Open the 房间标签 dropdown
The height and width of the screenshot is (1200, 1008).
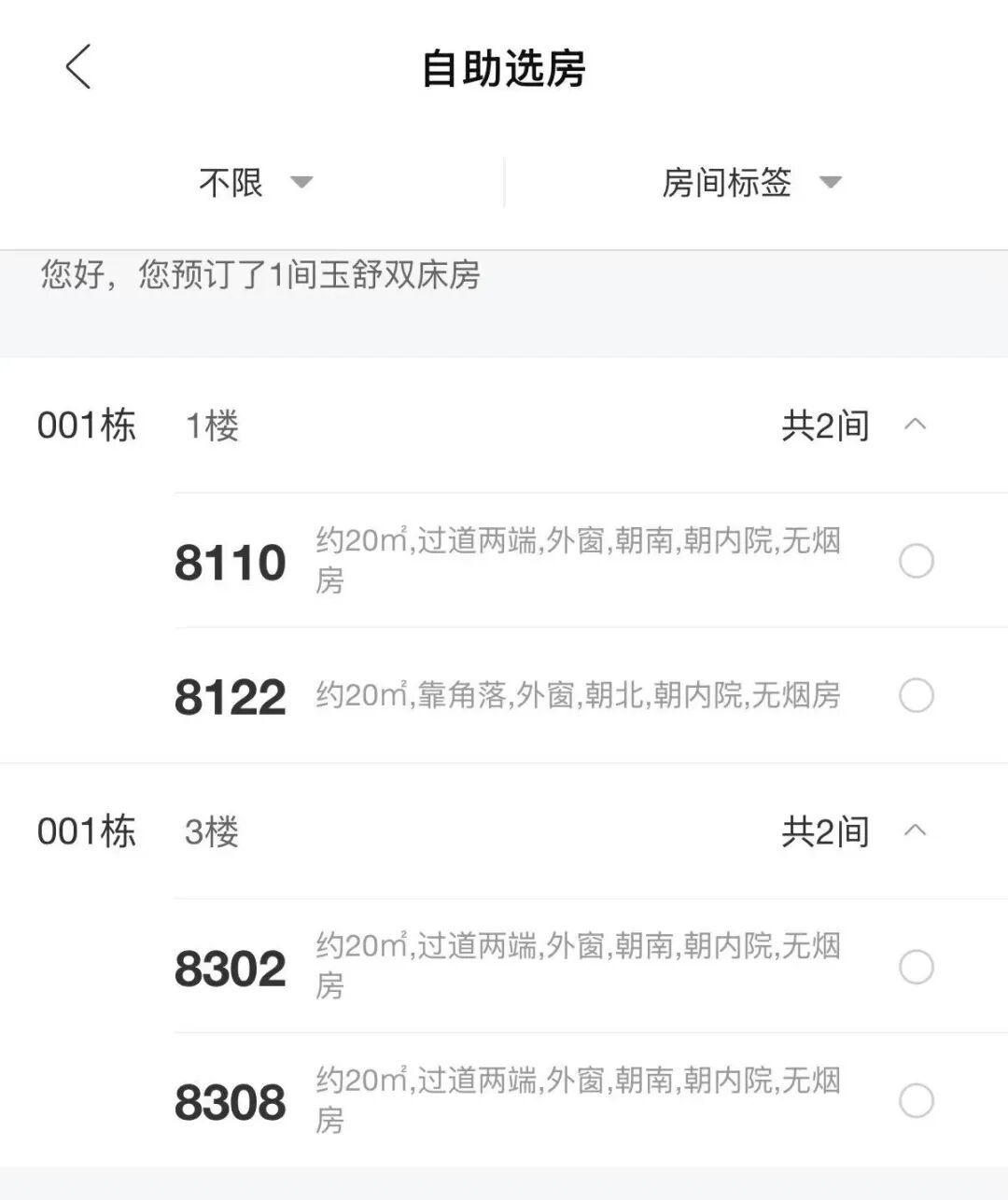point(750,182)
